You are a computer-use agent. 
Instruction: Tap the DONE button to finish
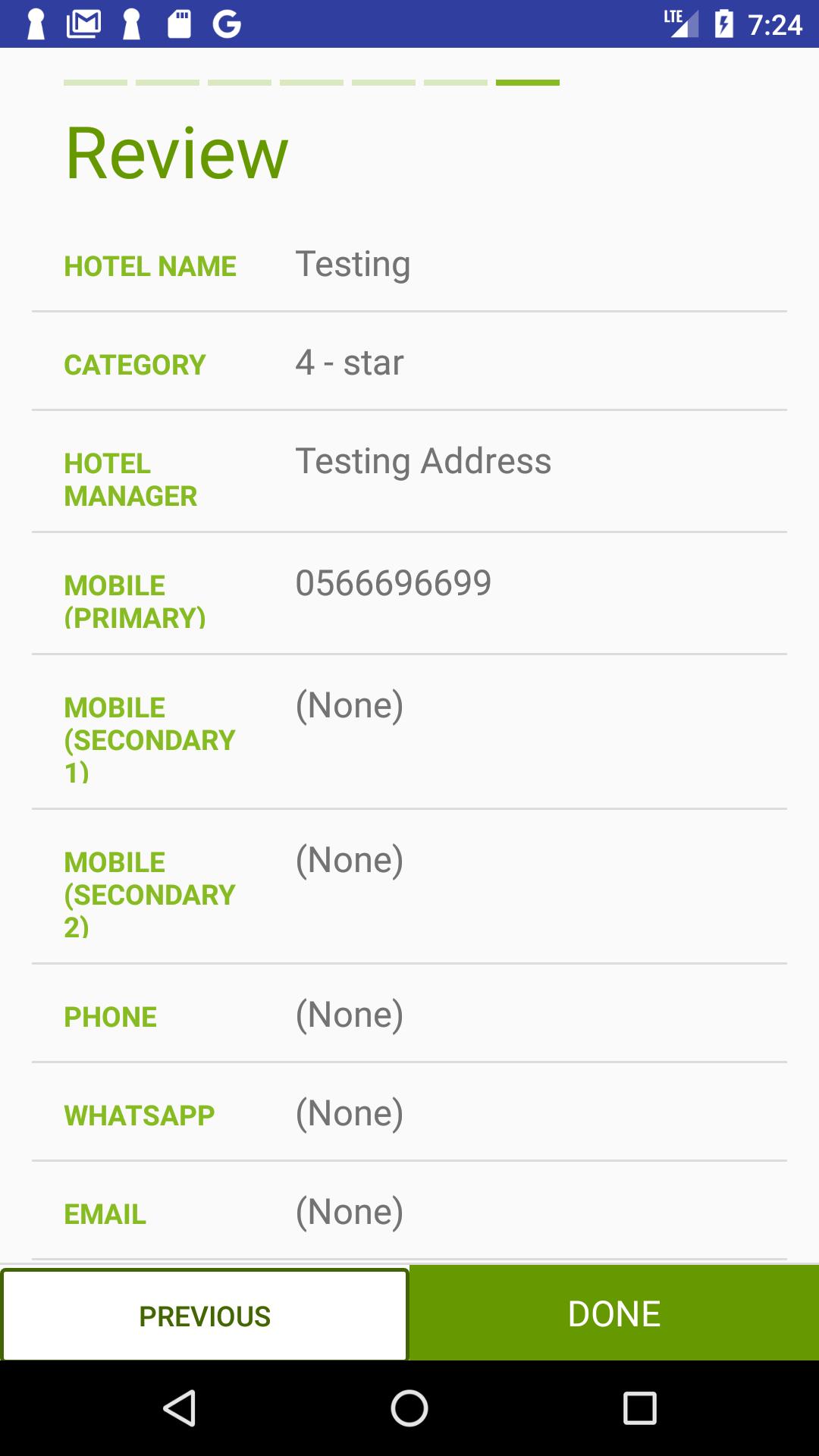click(614, 1313)
